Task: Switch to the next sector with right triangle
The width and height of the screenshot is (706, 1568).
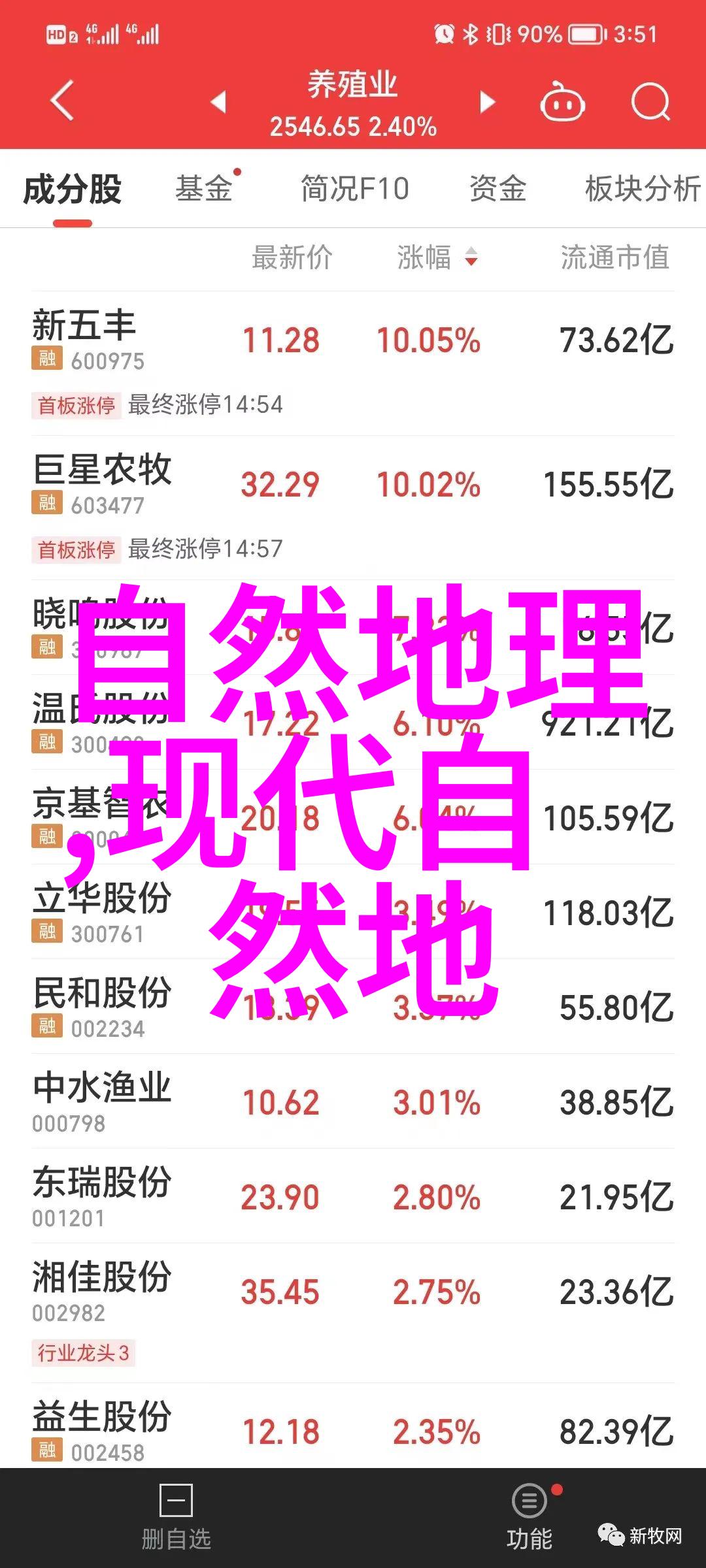Action: pyautogui.click(x=487, y=102)
